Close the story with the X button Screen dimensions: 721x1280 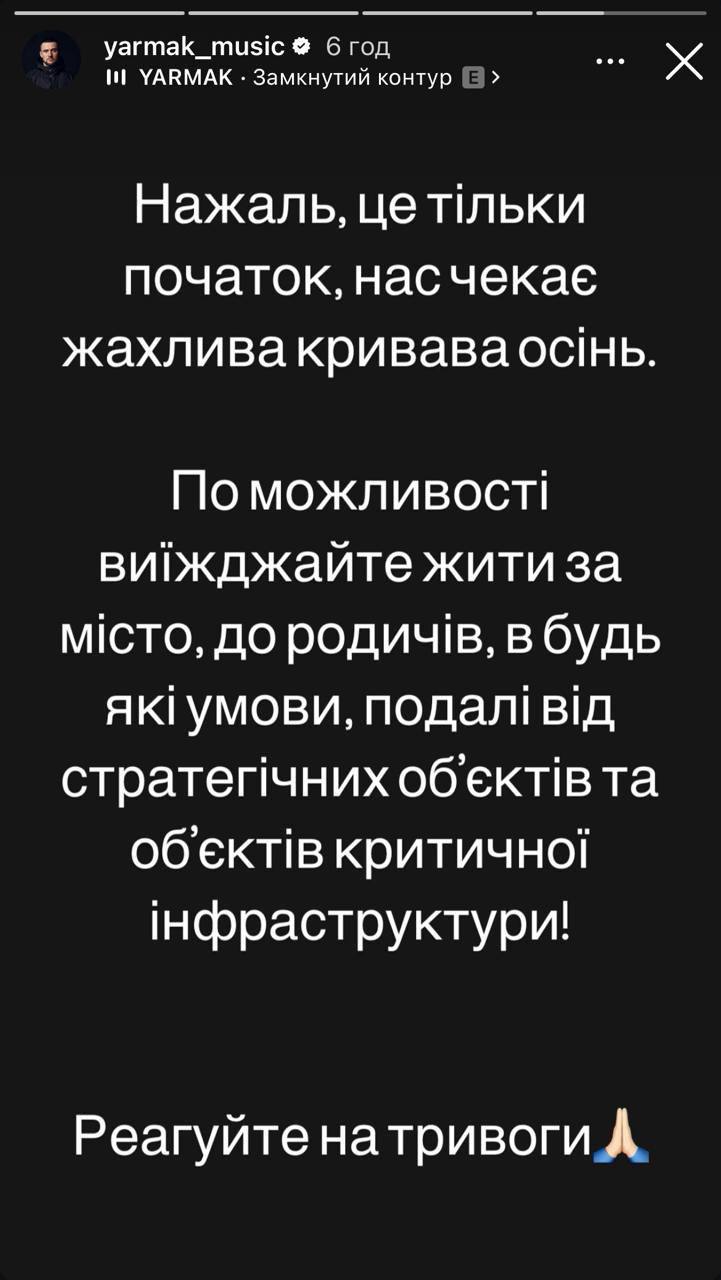pyautogui.click(x=684, y=61)
